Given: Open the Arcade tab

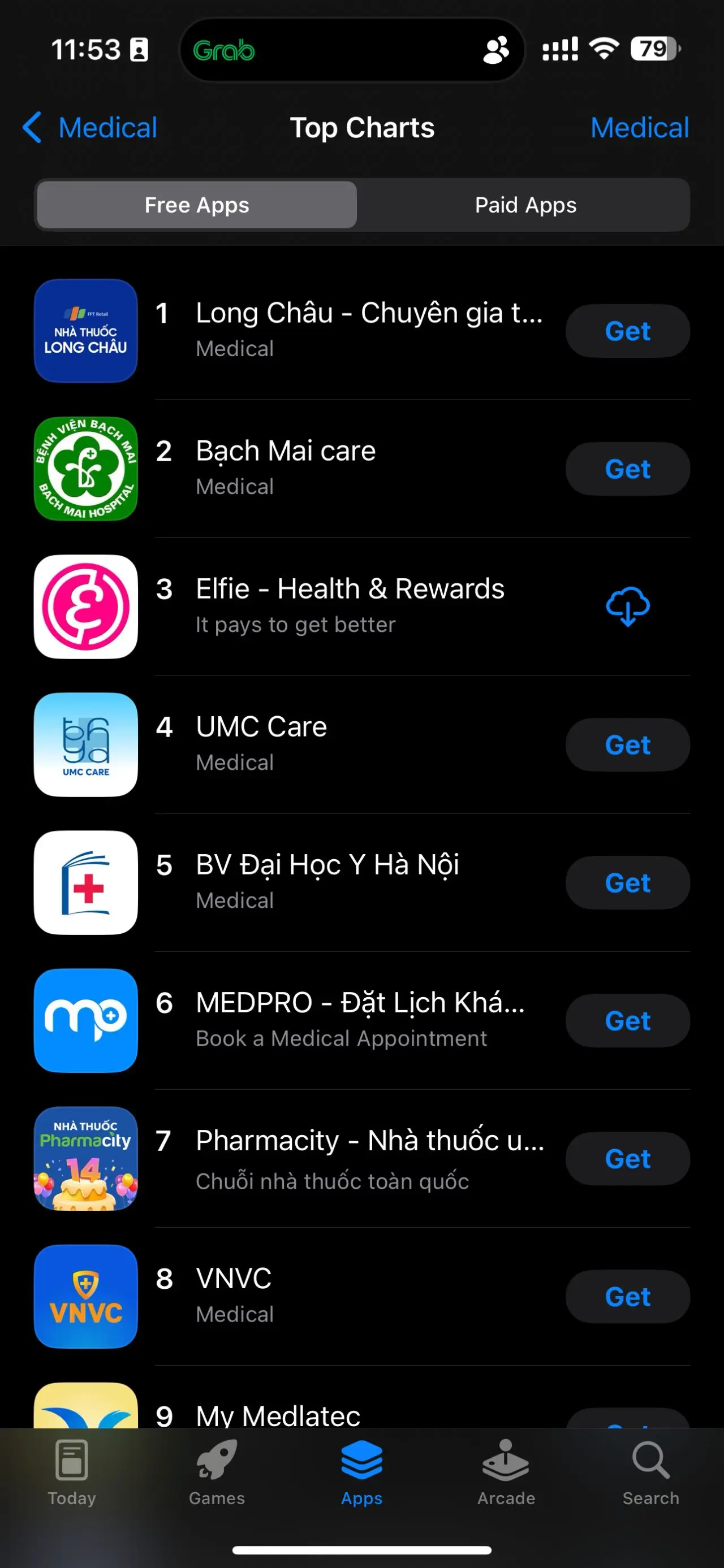Looking at the screenshot, I should (x=506, y=1471).
